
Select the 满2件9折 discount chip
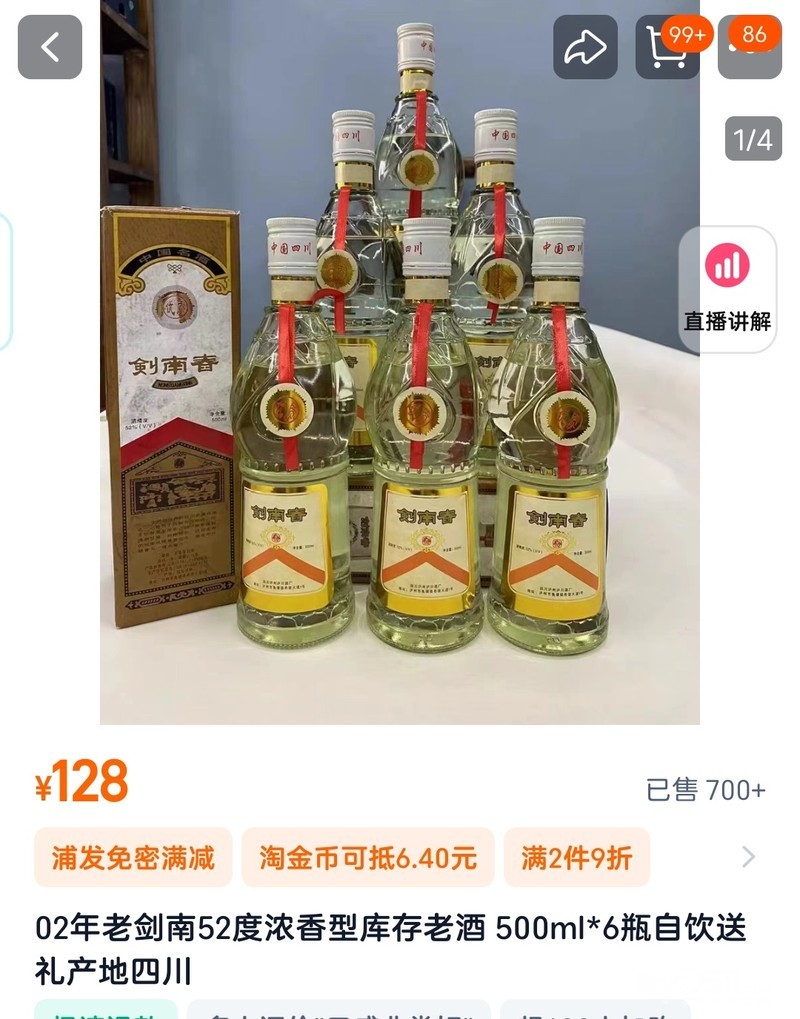(577, 857)
